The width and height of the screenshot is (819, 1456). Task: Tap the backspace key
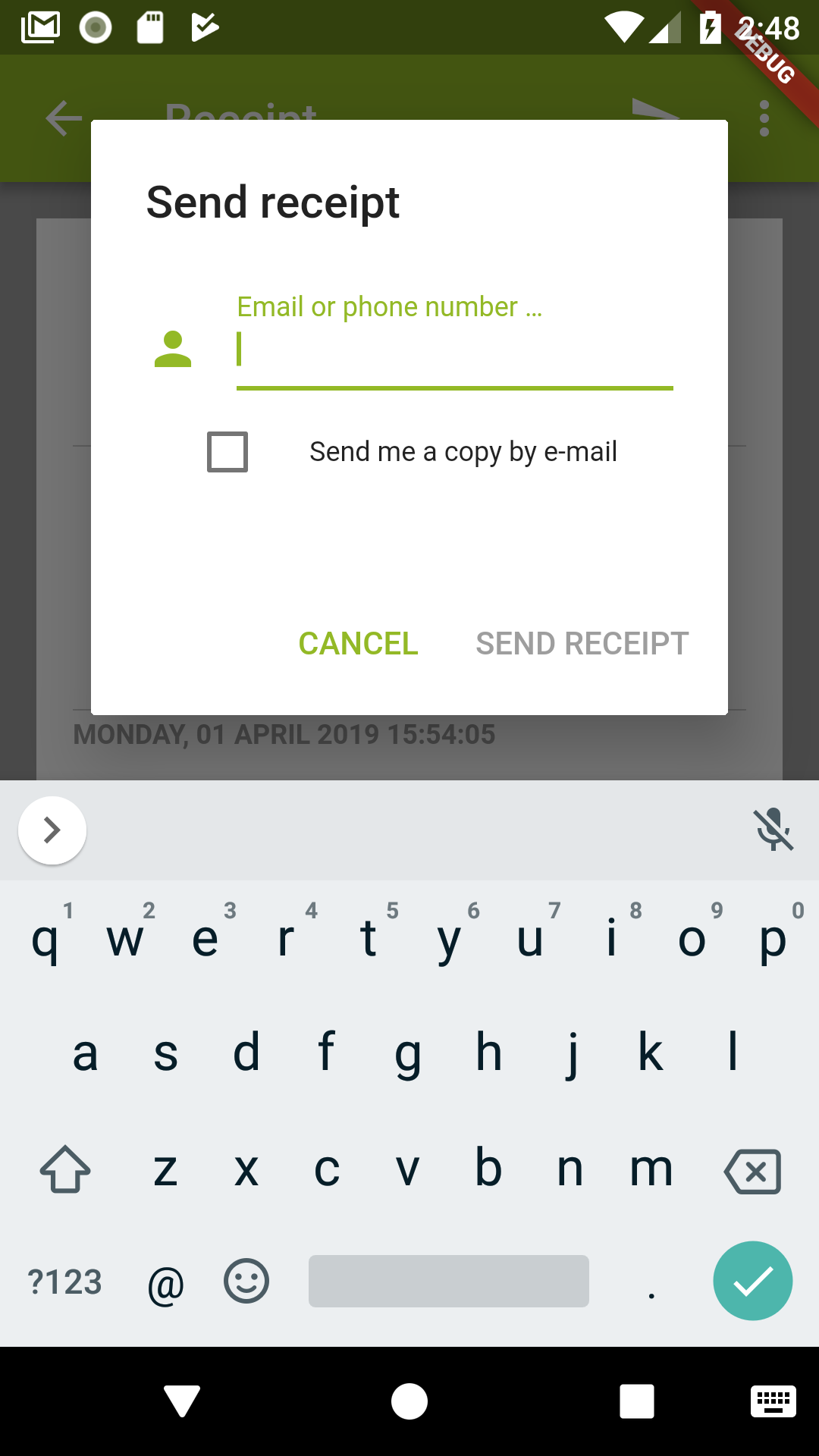tap(752, 1171)
